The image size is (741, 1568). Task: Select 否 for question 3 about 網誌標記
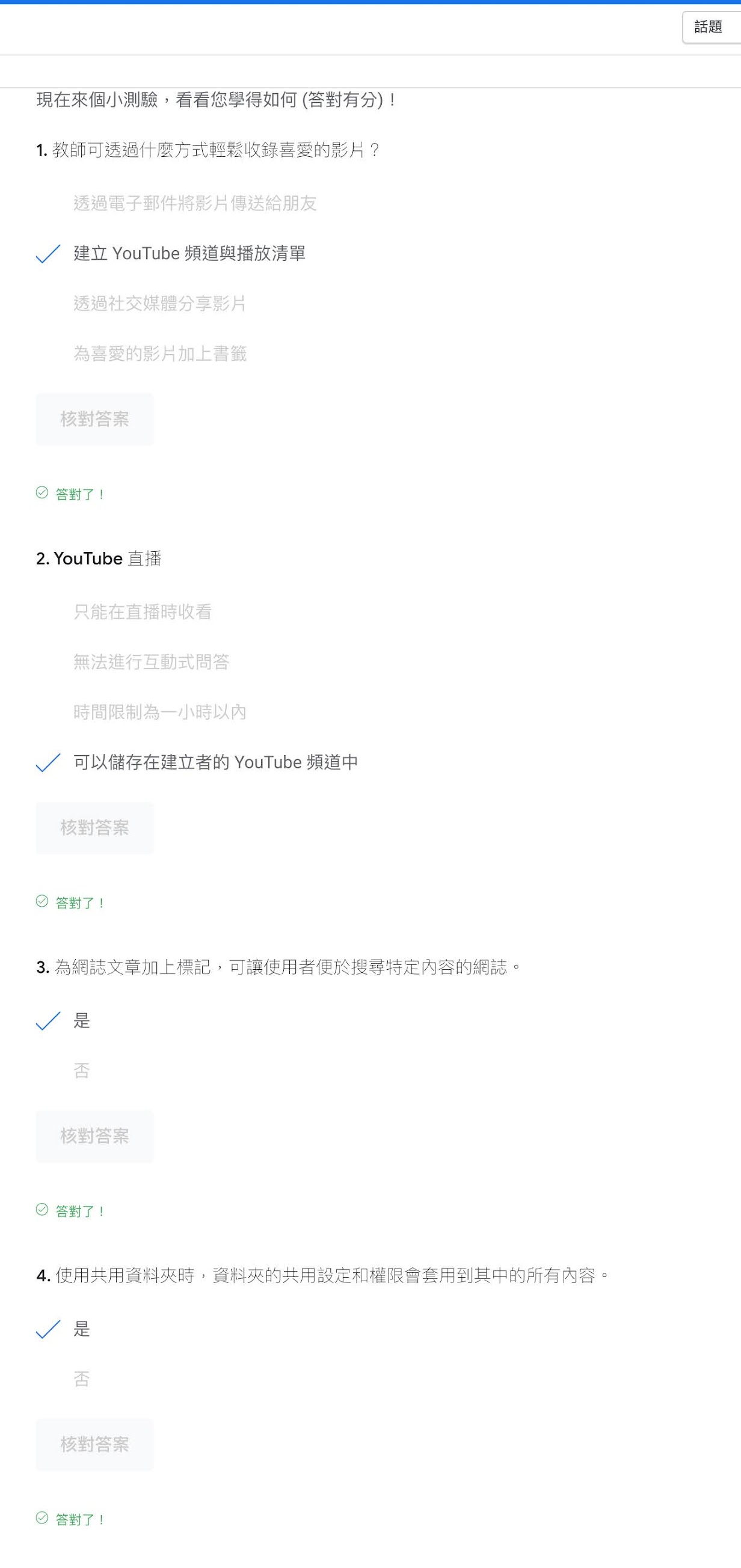[82, 1071]
